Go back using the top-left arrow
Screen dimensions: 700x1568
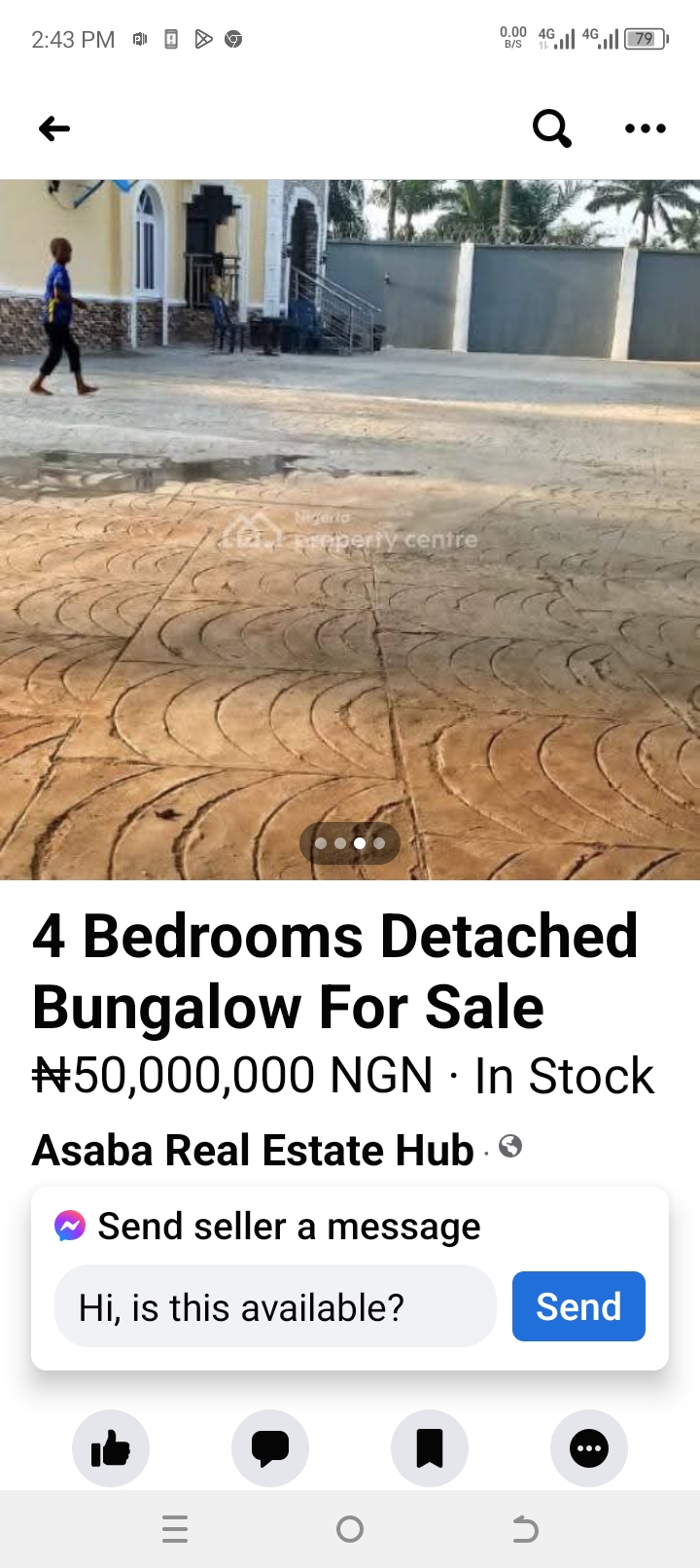coord(54,128)
